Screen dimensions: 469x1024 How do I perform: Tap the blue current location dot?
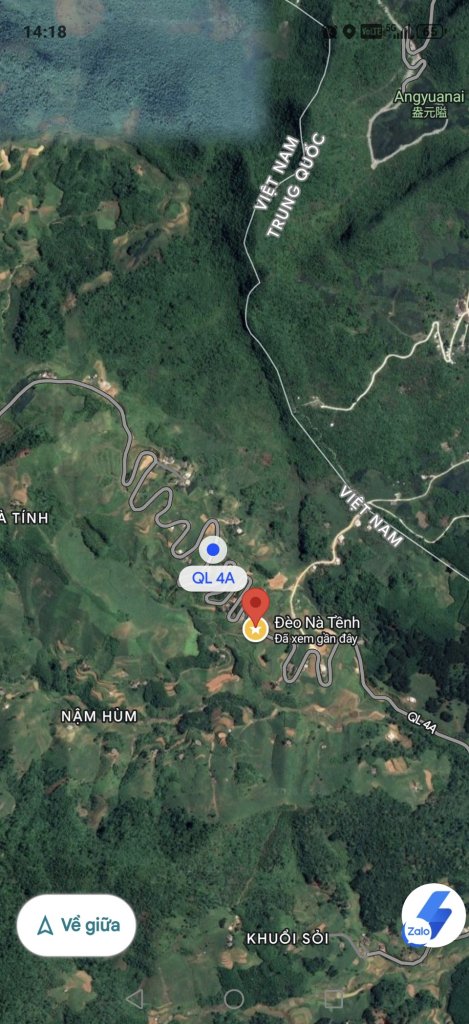click(x=212, y=550)
